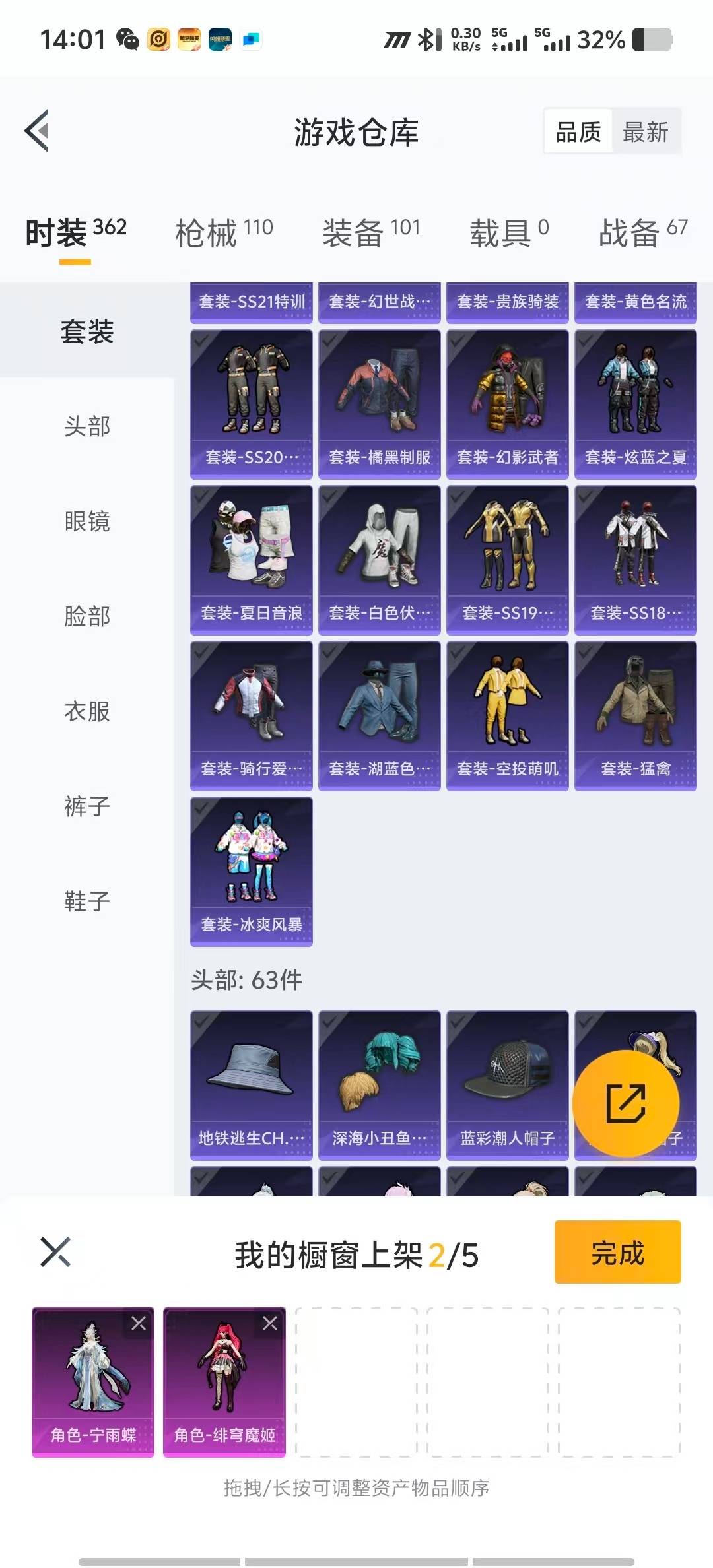The image size is (713, 1568).
Task: Select the 套装-幻影武者 outfit
Action: coord(507,404)
